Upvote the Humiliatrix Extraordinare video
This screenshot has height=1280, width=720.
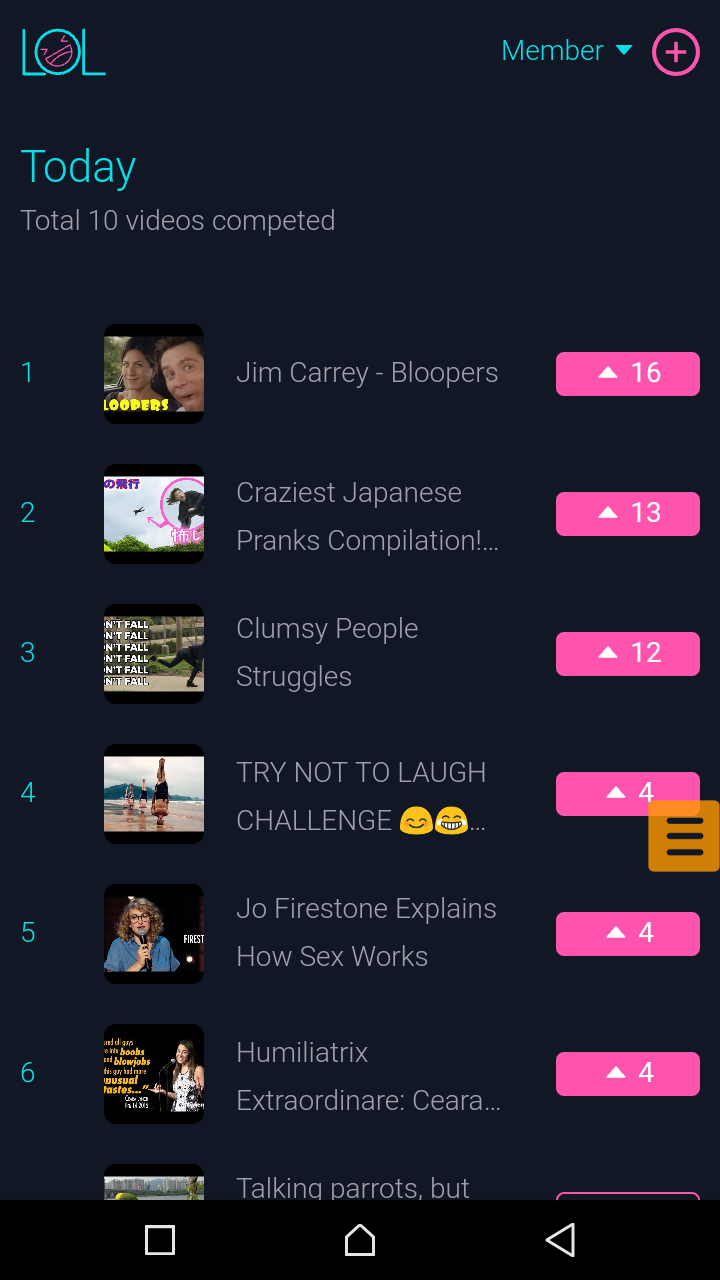(628, 1073)
